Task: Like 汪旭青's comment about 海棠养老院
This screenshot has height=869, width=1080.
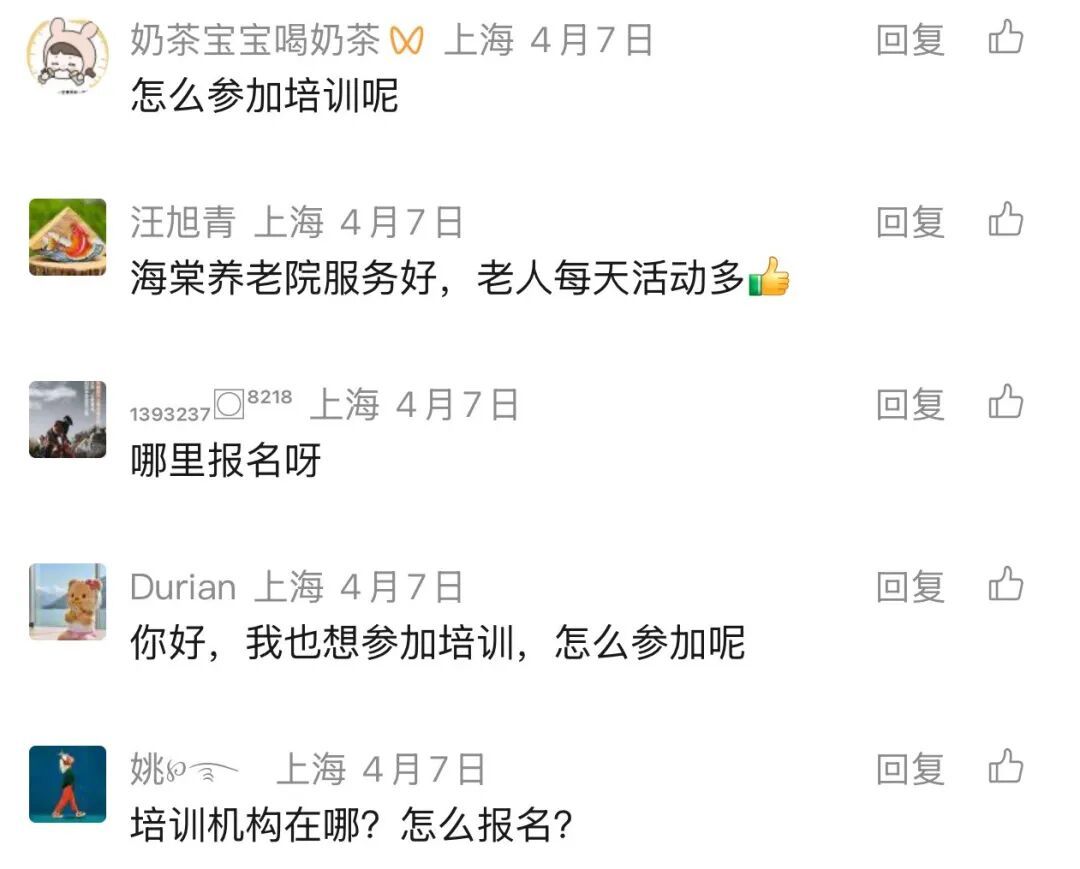Action: pos(1006,222)
